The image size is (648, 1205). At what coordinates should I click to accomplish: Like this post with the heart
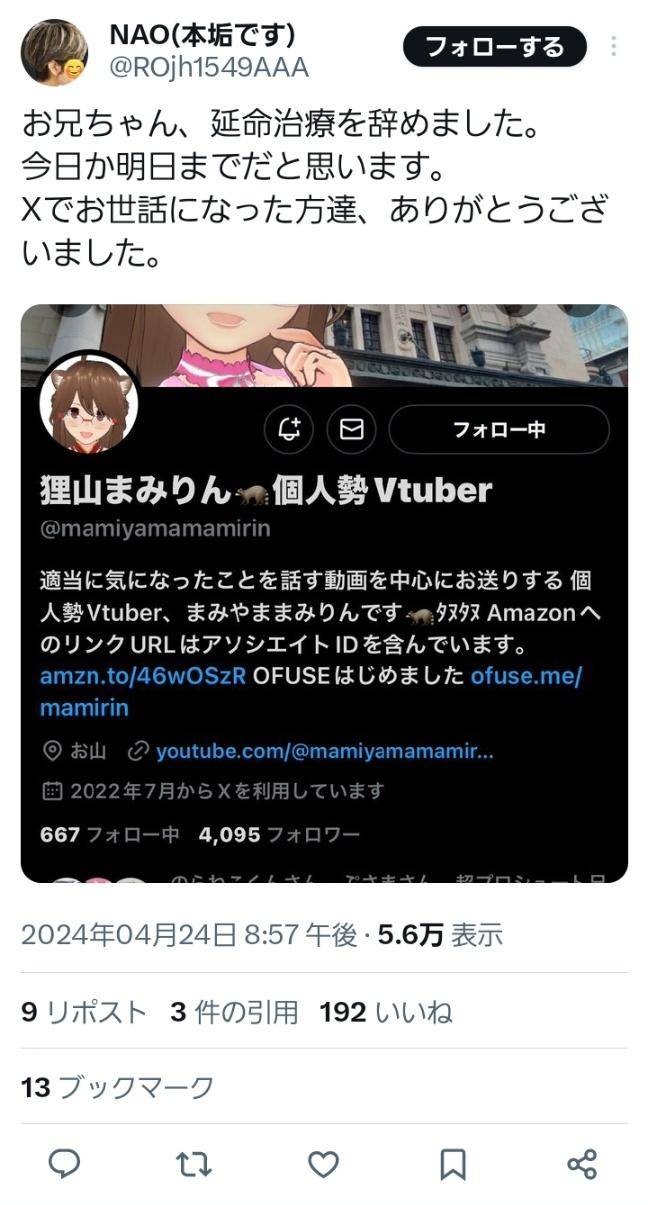pyautogui.click(x=323, y=1163)
